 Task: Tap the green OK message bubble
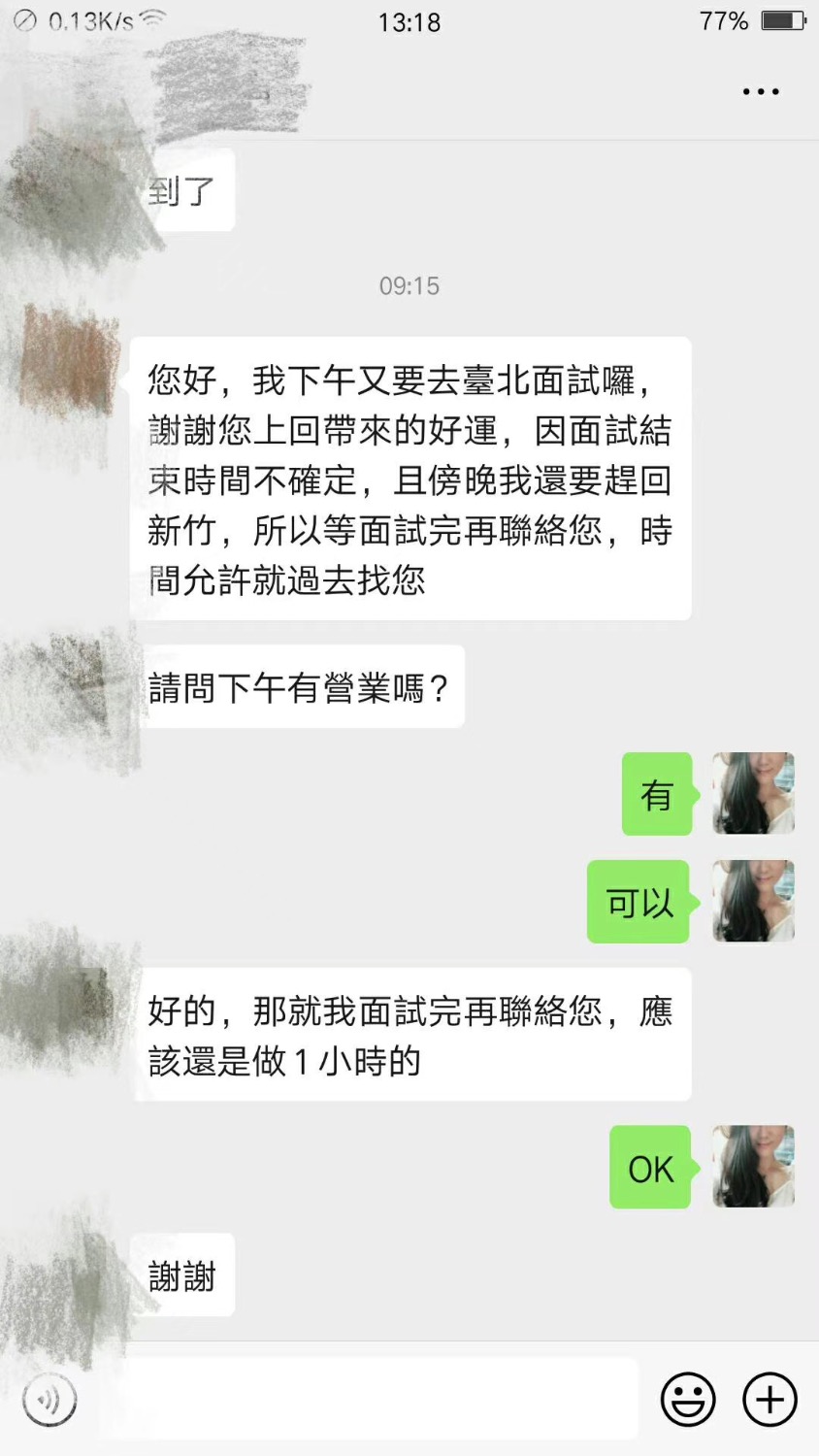click(650, 1169)
